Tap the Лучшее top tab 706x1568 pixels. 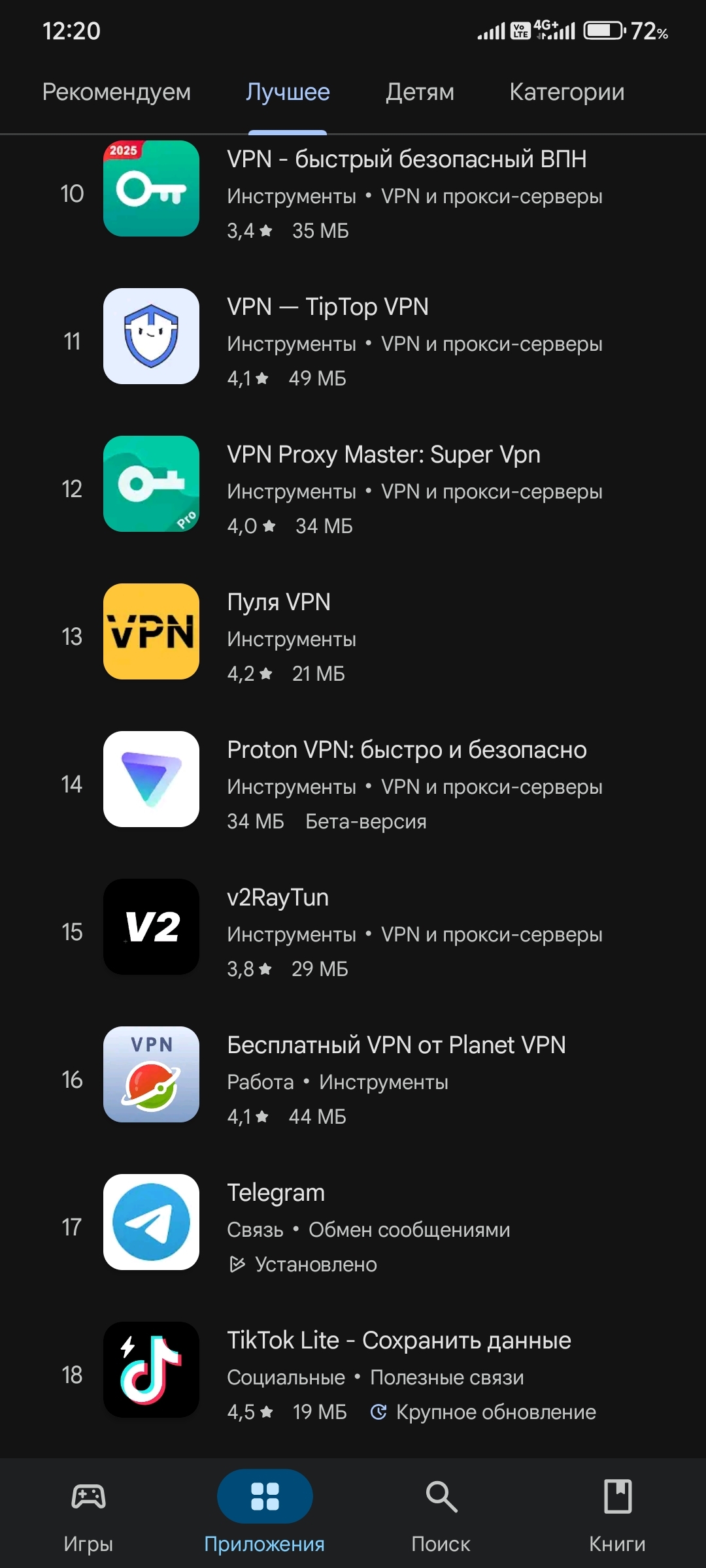[x=288, y=92]
